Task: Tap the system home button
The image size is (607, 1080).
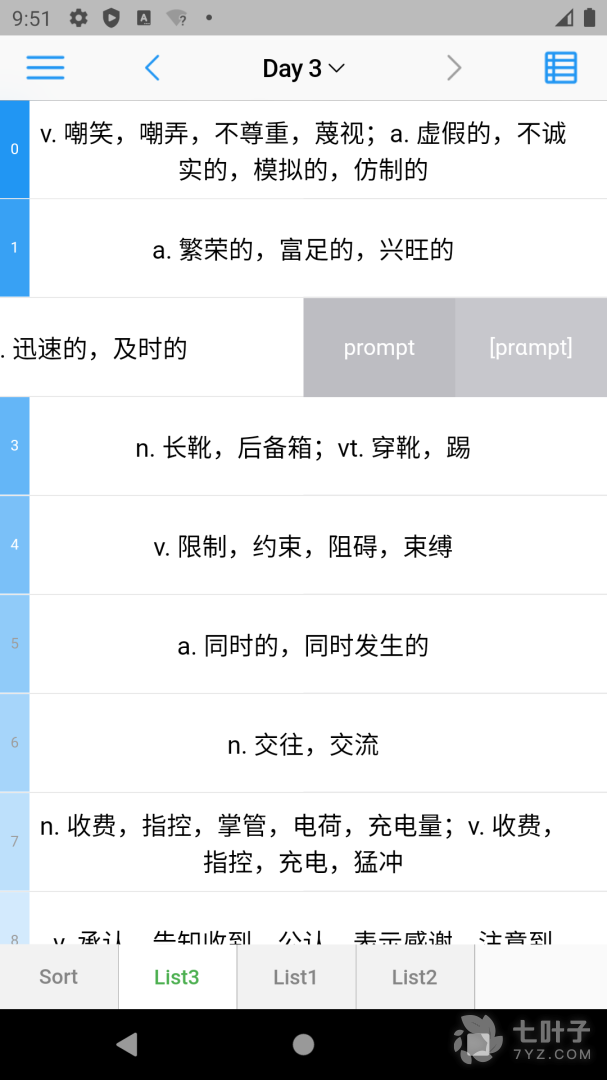Action: [x=303, y=1044]
